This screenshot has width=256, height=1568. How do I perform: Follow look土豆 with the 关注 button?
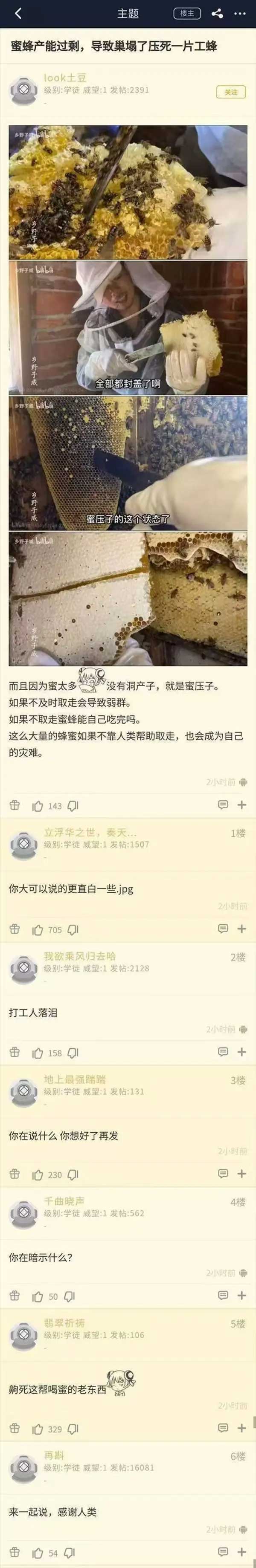(231, 92)
